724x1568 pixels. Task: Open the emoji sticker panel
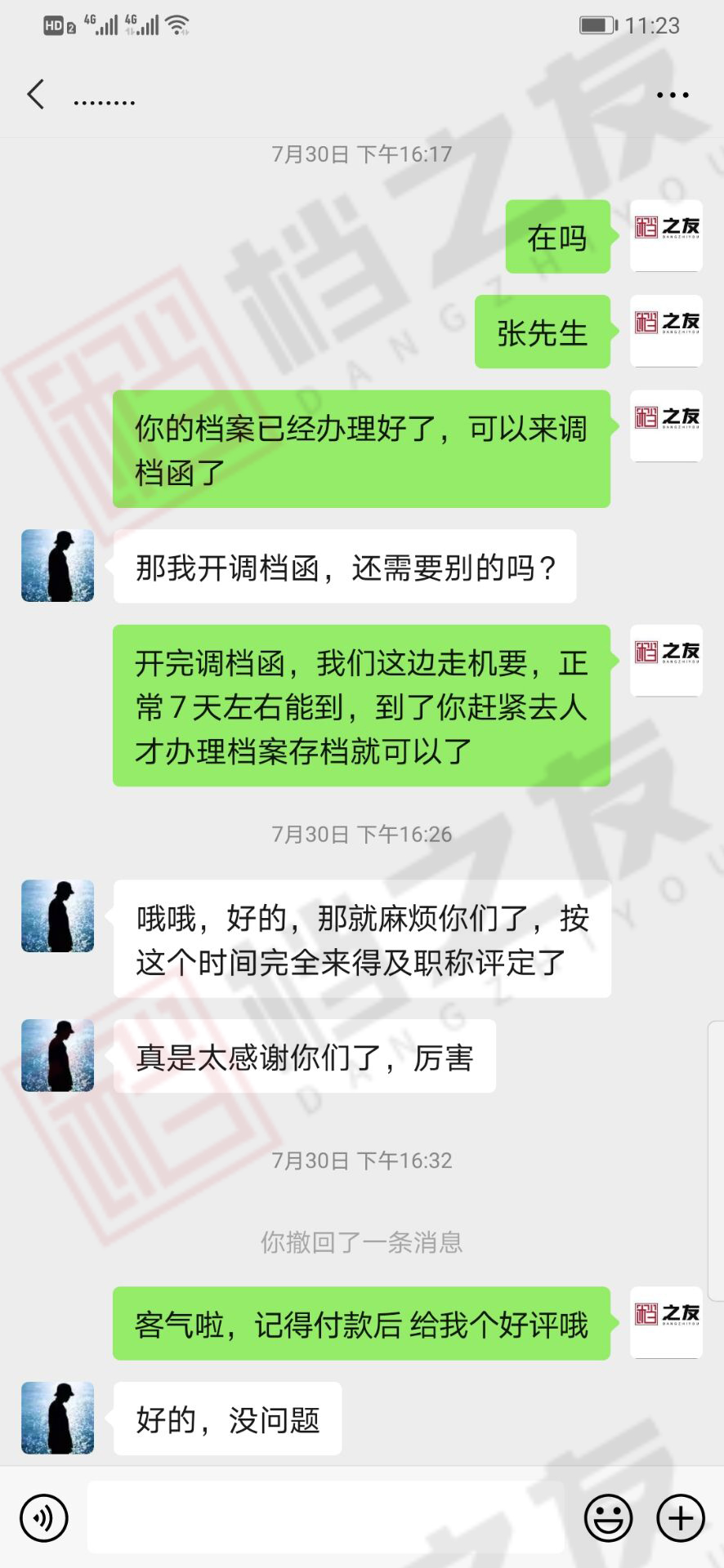pos(608,1518)
